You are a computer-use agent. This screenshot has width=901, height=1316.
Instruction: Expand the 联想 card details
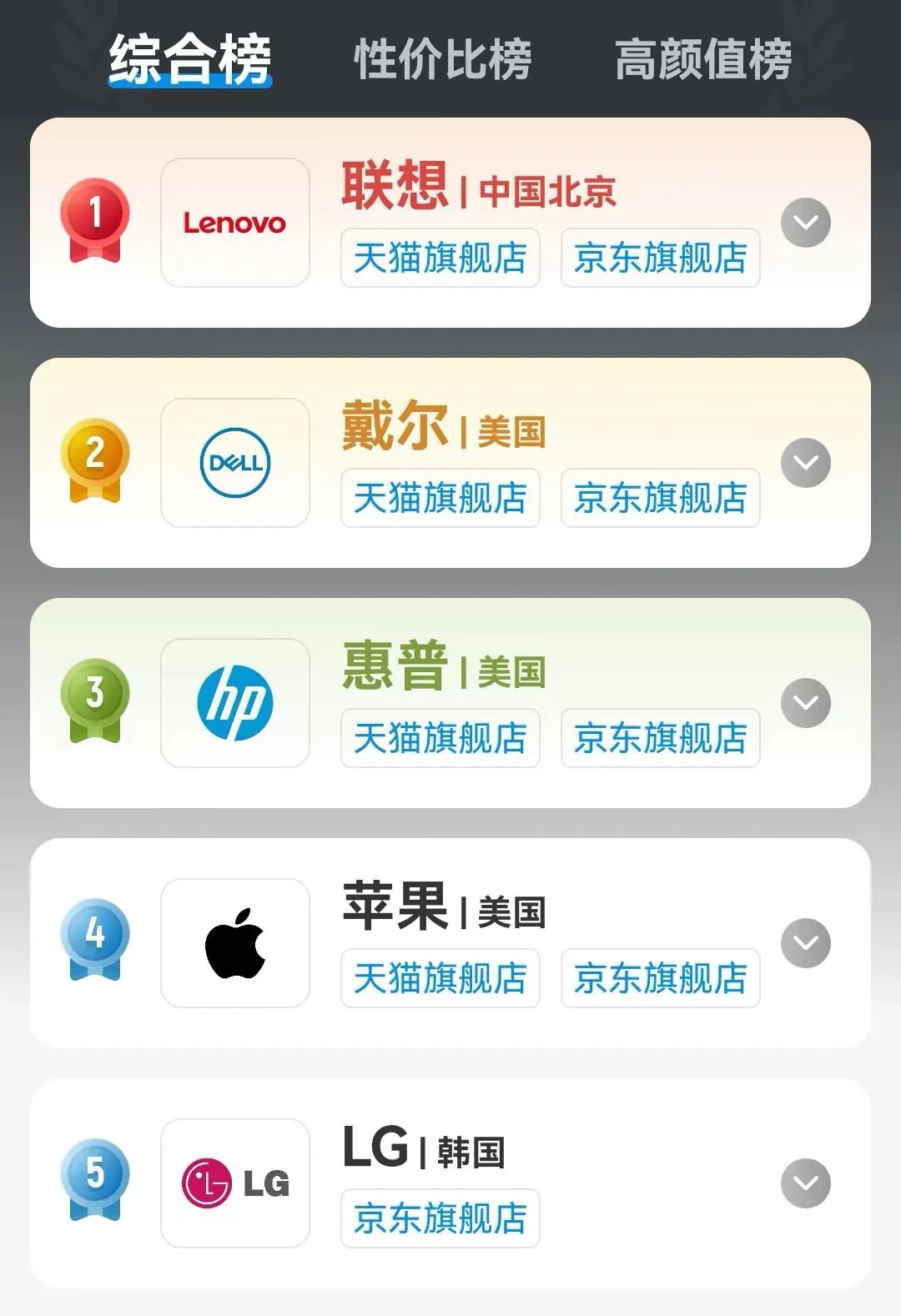(x=805, y=223)
